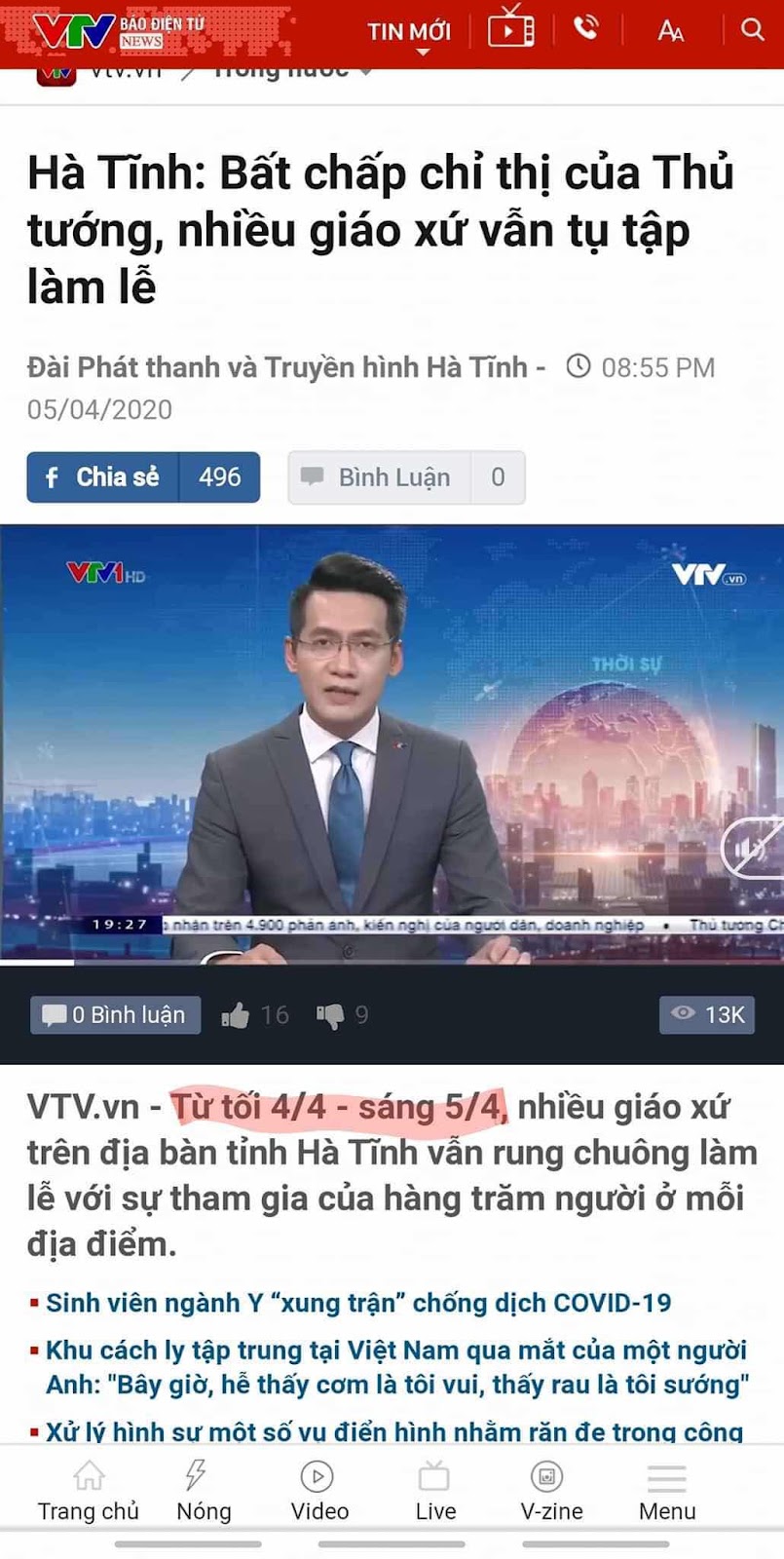Switch to the Nóng tab
The height and width of the screenshot is (1559, 784).
tap(204, 1491)
